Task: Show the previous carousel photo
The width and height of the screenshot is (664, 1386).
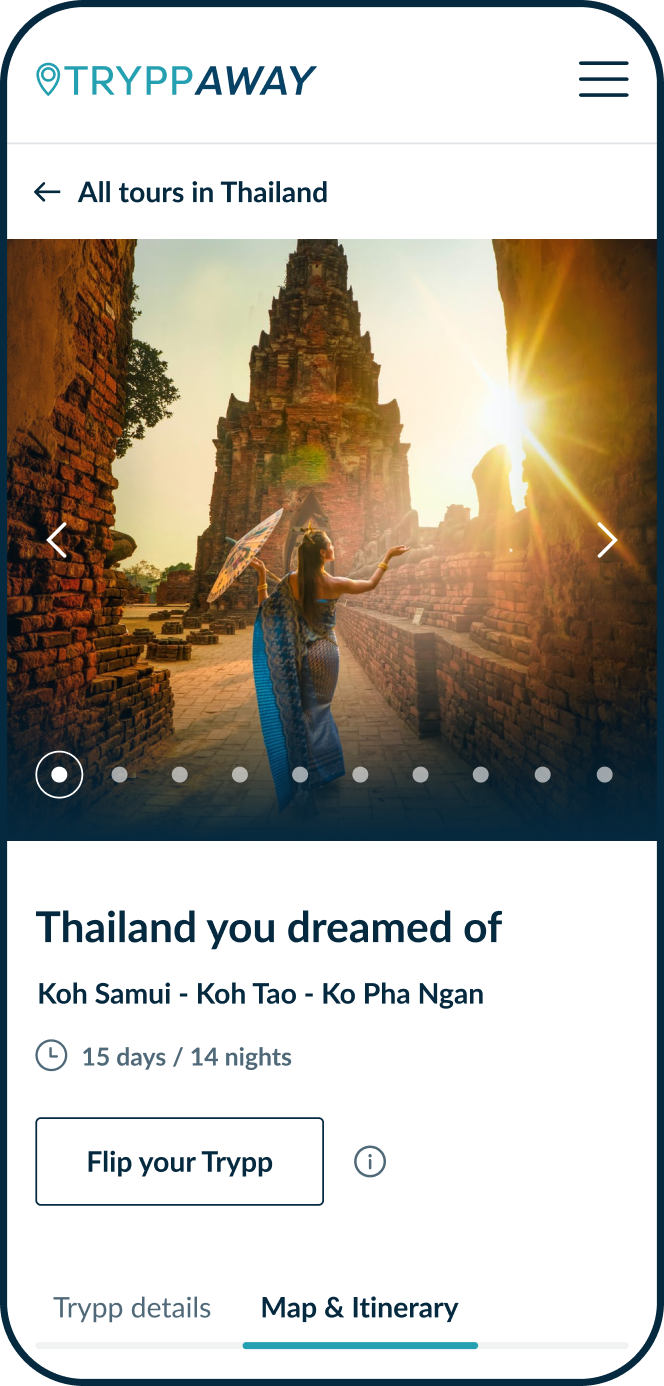Action: point(57,540)
